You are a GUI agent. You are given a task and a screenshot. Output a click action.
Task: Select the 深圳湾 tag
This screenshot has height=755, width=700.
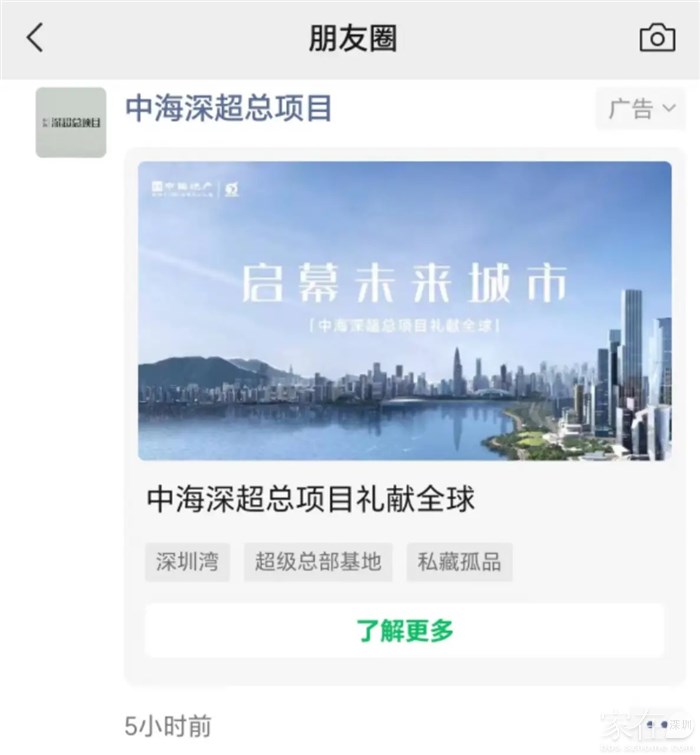187,561
